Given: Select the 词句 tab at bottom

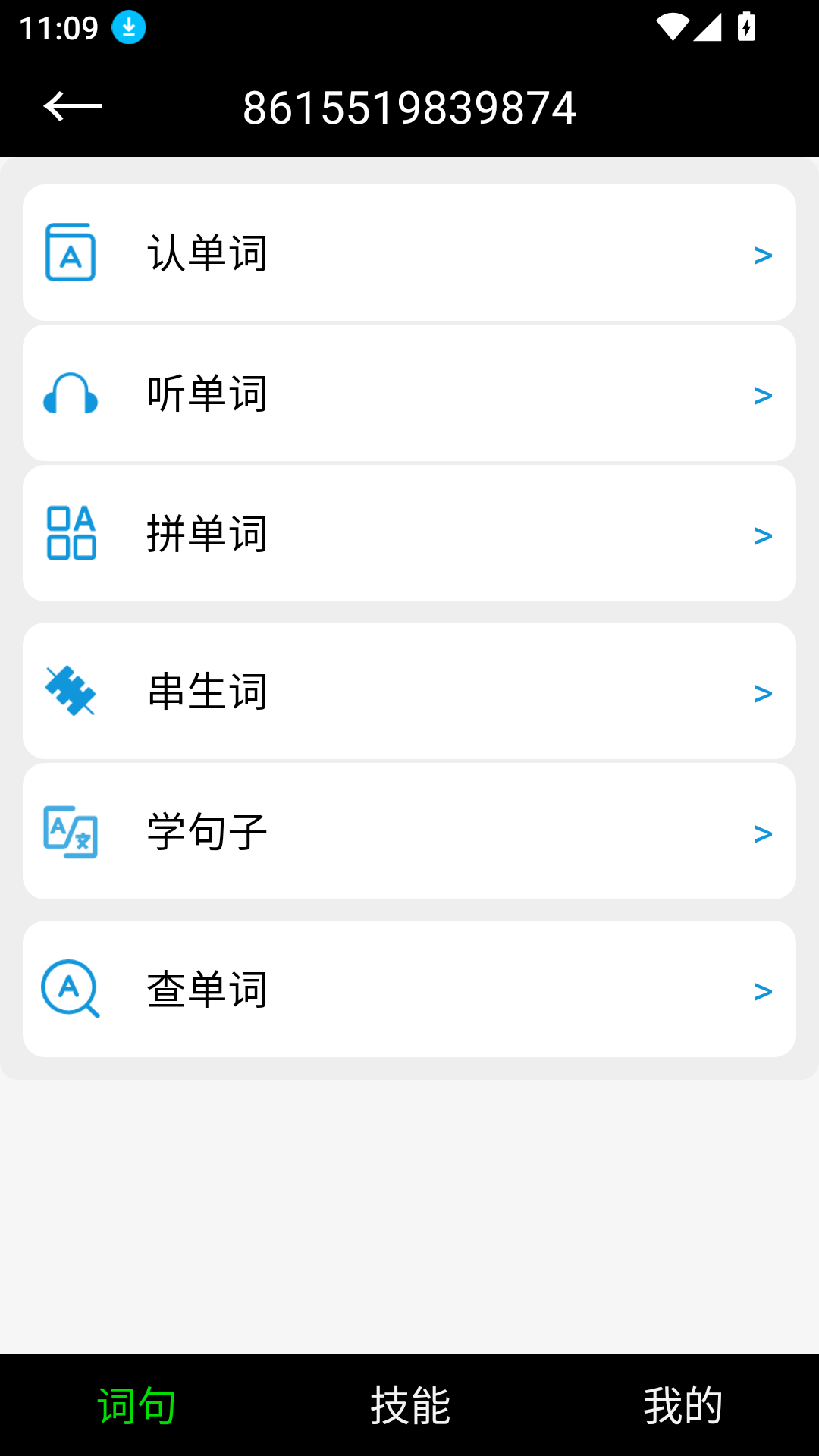Looking at the screenshot, I should point(136,1404).
